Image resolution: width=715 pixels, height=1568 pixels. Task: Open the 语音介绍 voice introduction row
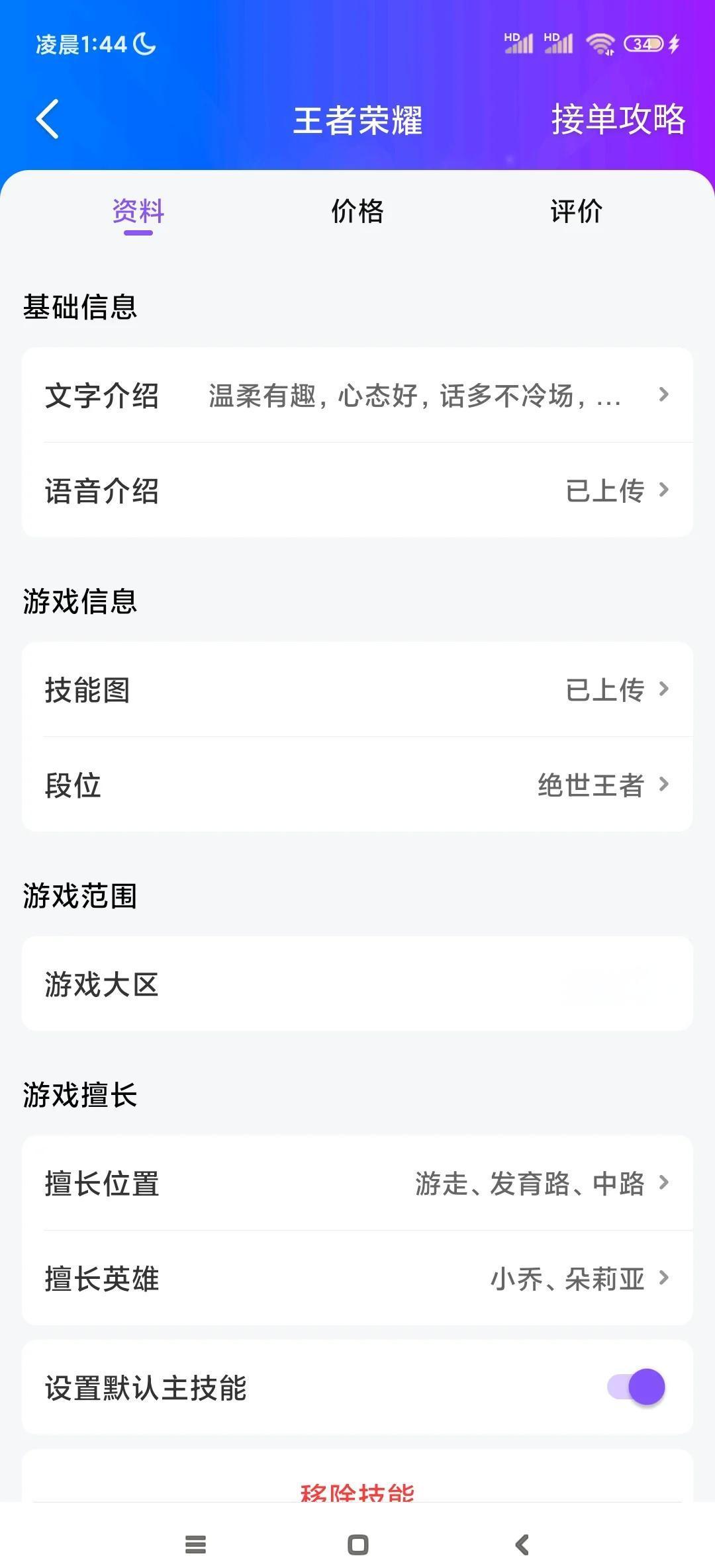coord(358,491)
